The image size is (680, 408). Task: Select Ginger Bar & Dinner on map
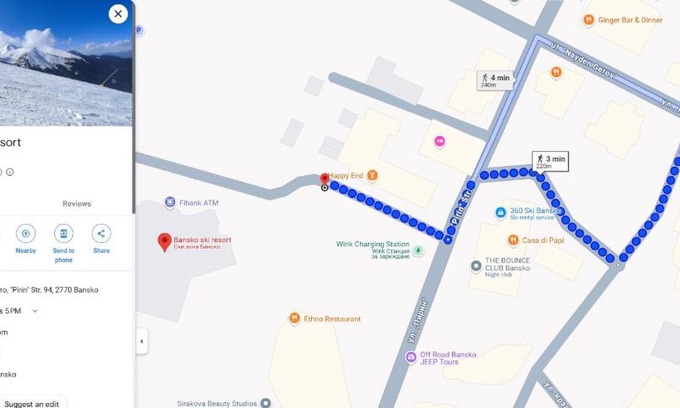(588, 19)
